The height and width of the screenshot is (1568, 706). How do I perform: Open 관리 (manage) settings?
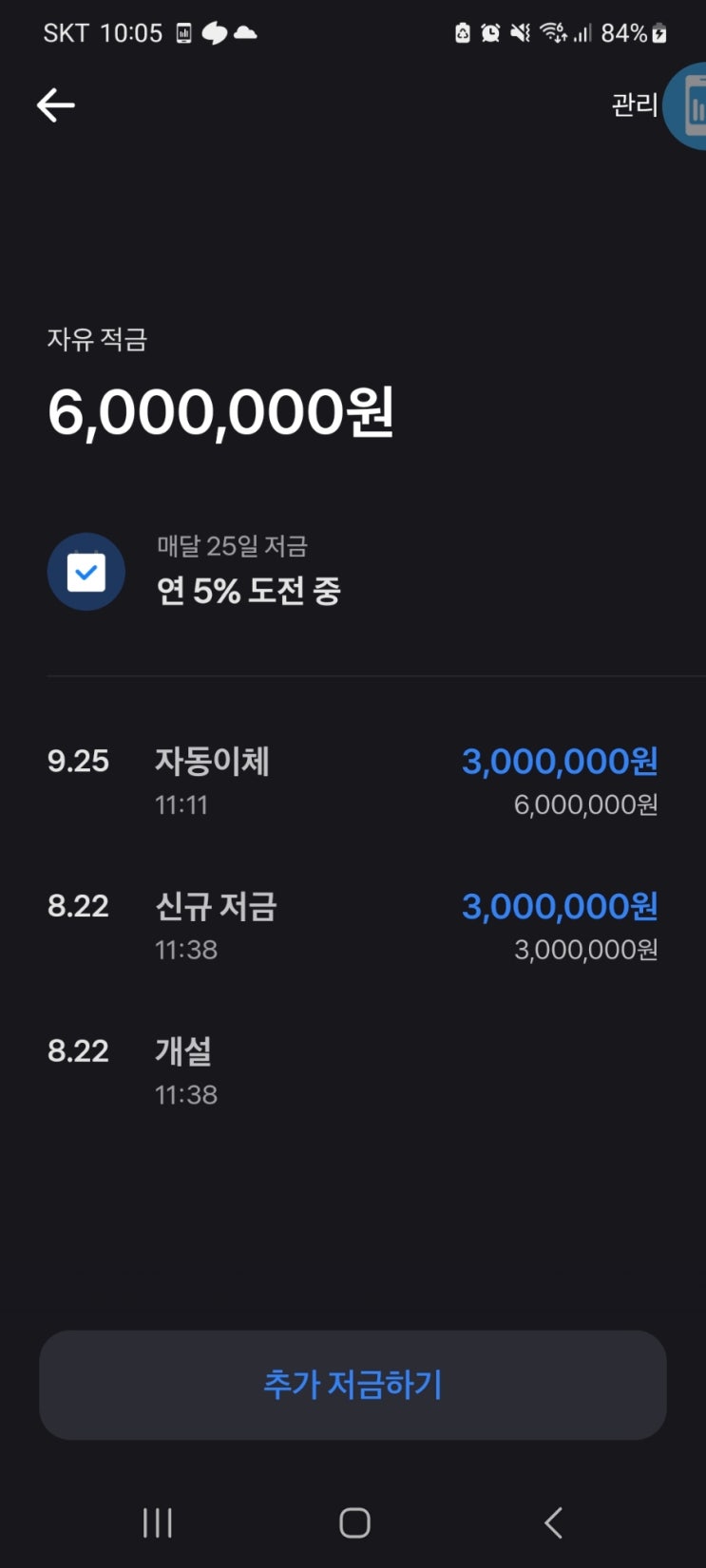[x=634, y=104]
